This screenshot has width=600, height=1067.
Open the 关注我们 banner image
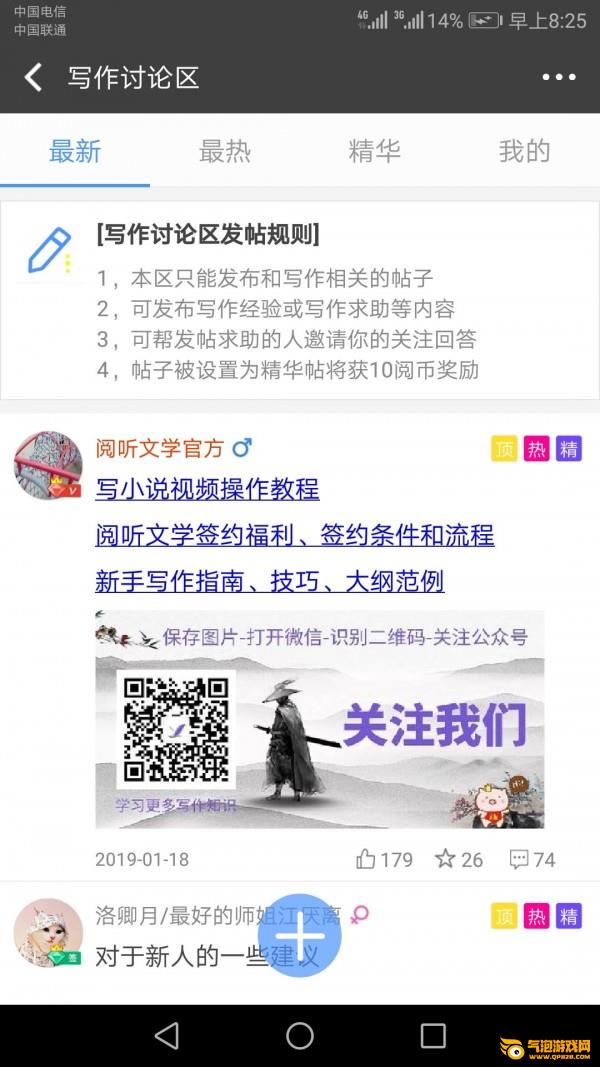click(x=319, y=719)
